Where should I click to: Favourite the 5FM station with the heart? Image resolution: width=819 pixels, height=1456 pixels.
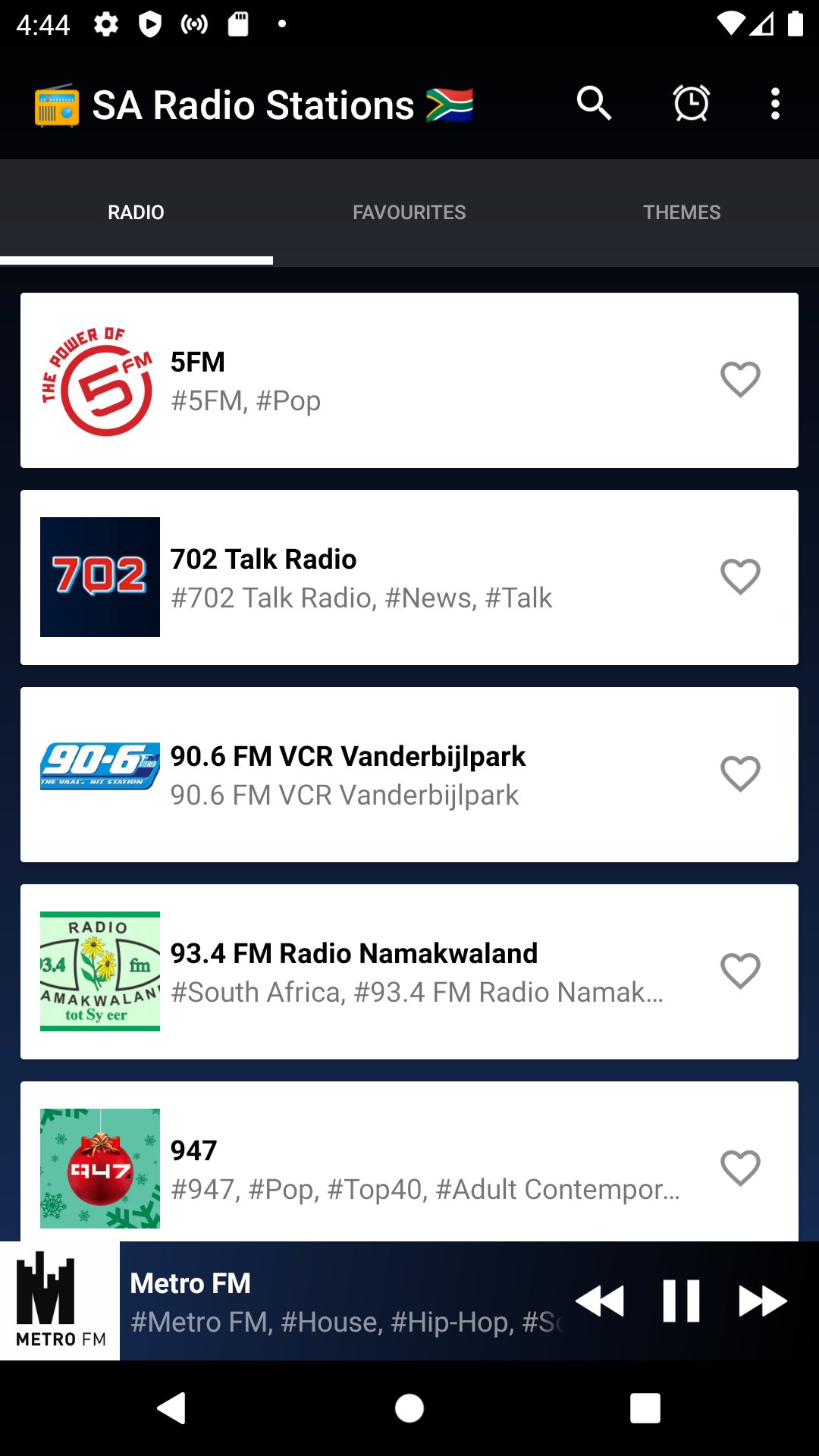click(740, 378)
